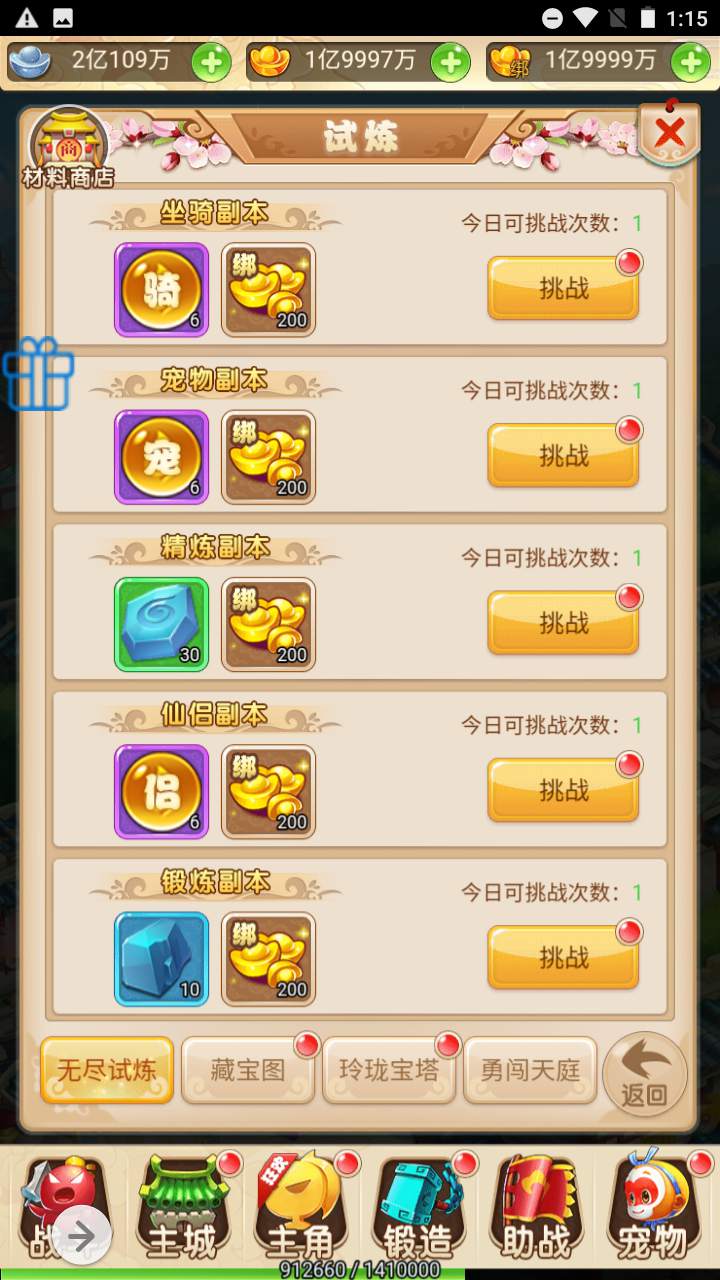Image resolution: width=720 pixels, height=1280 pixels.
Task: Begin the 锻炼副本 challenge
Action: (x=563, y=957)
